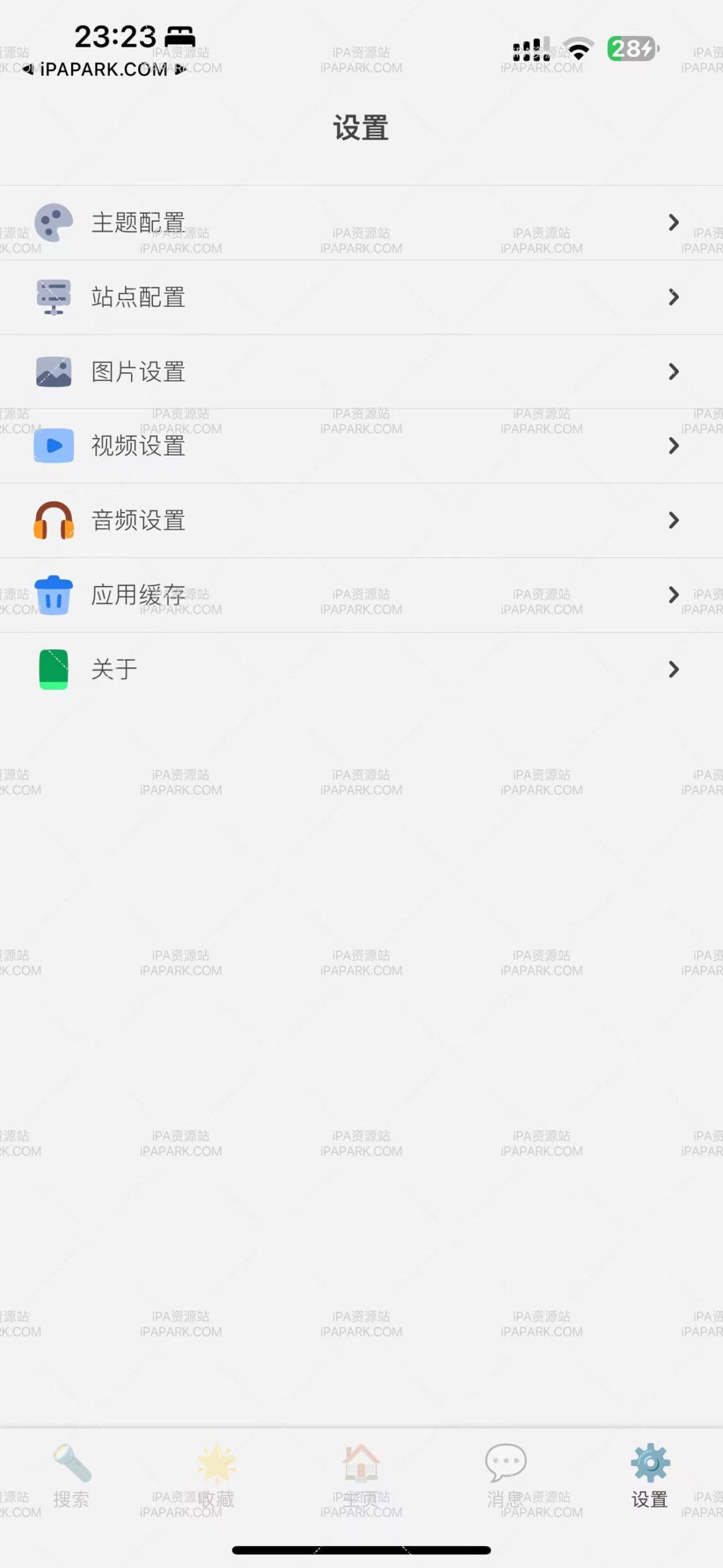Open the palette icon beside 主题配置

(x=54, y=223)
